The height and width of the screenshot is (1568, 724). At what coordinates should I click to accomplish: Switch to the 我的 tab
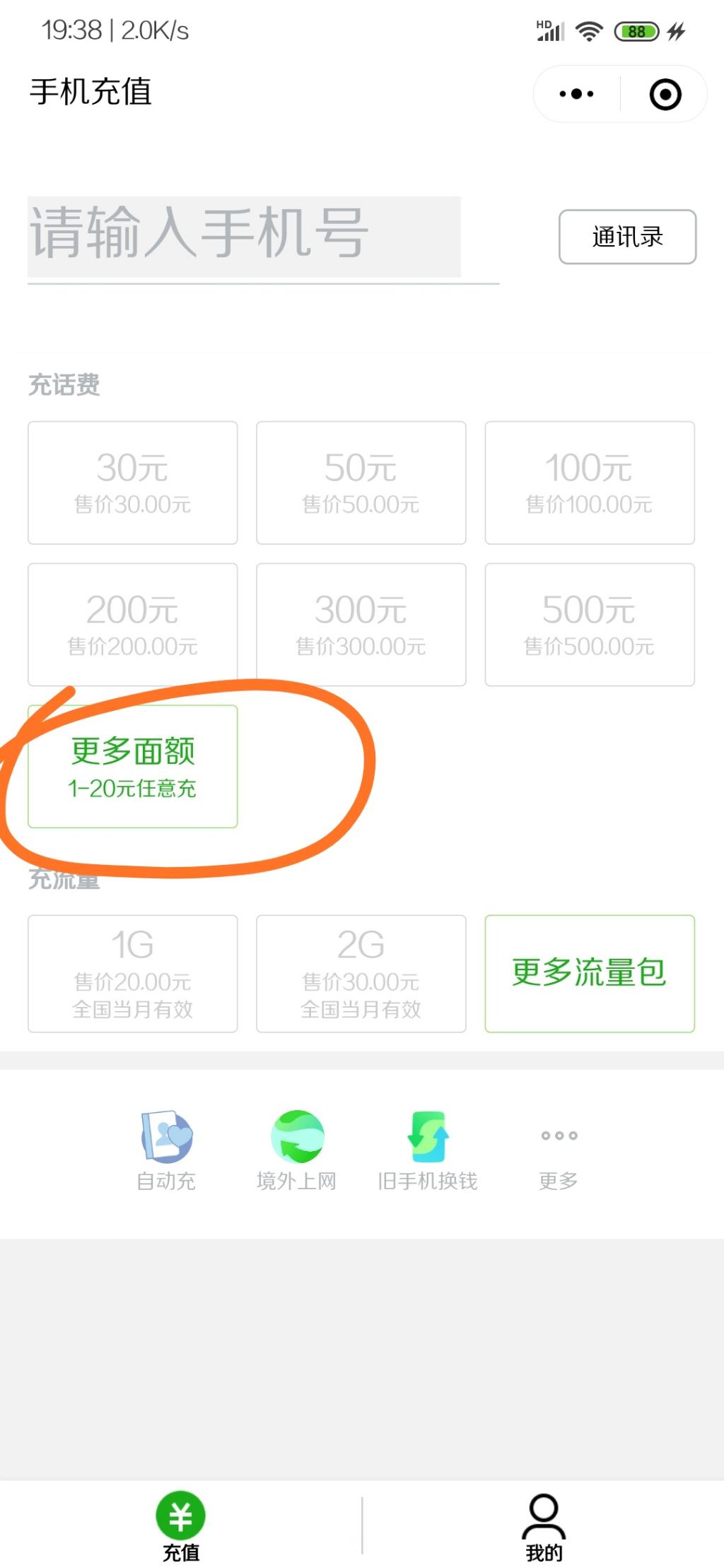tap(543, 1526)
